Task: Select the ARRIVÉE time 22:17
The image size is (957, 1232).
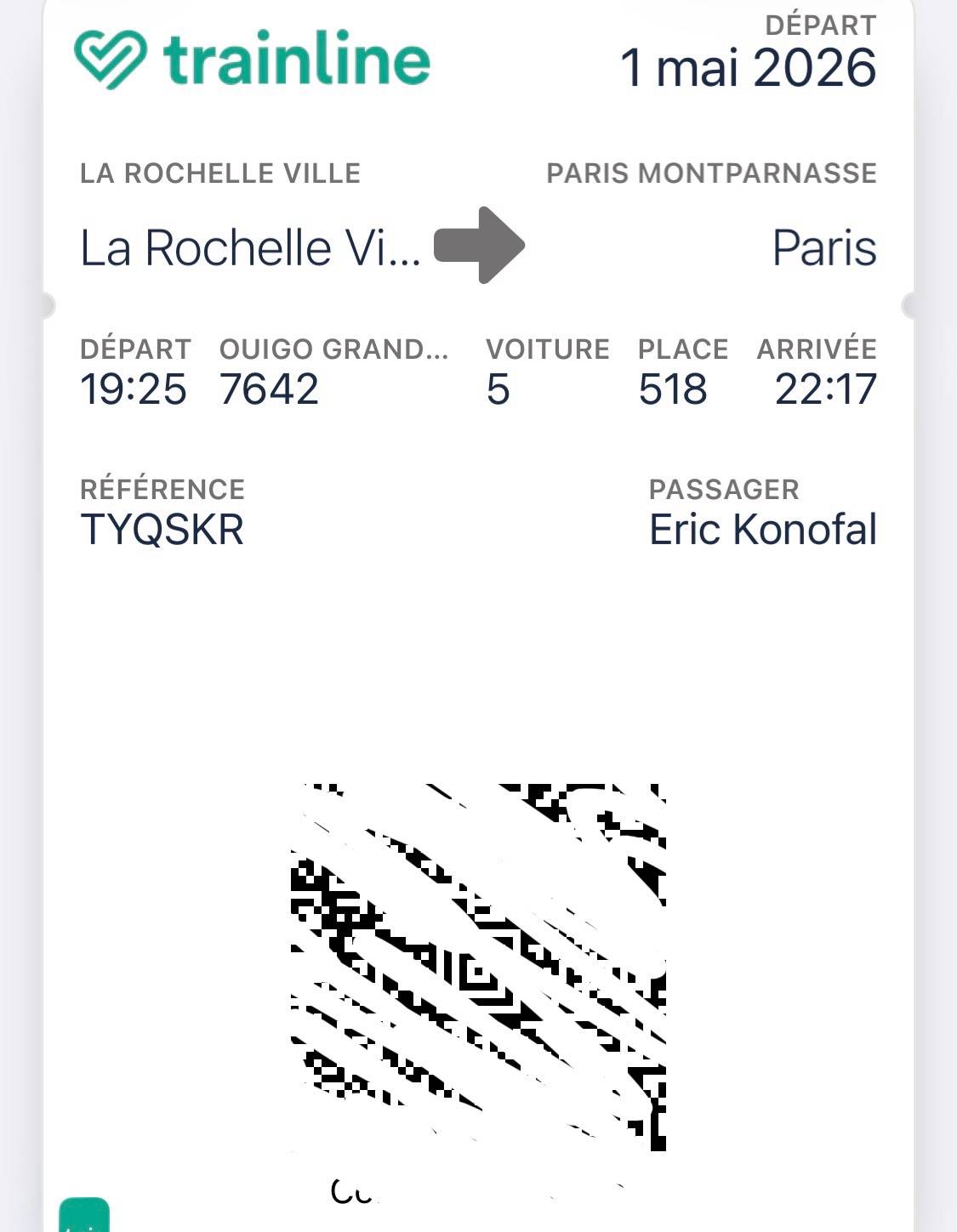Action: pos(825,389)
